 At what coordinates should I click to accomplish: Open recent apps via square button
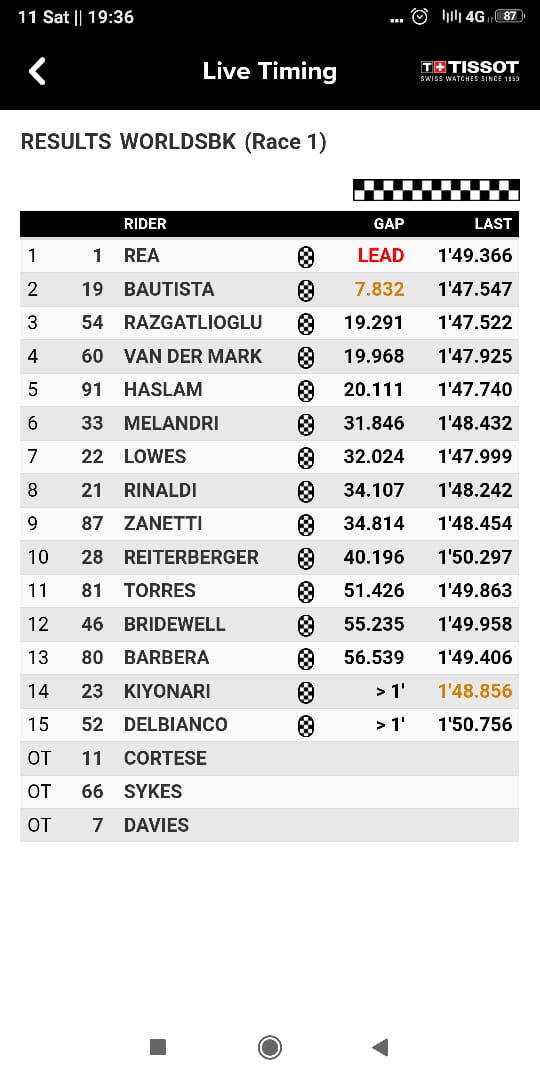(x=158, y=1048)
